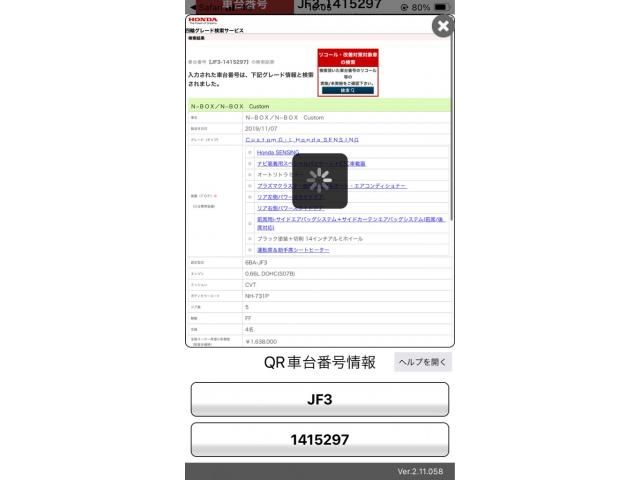Viewport: 640px width, 480px height.
Task: Select the 1415297 chassis number button
Action: click(319, 439)
